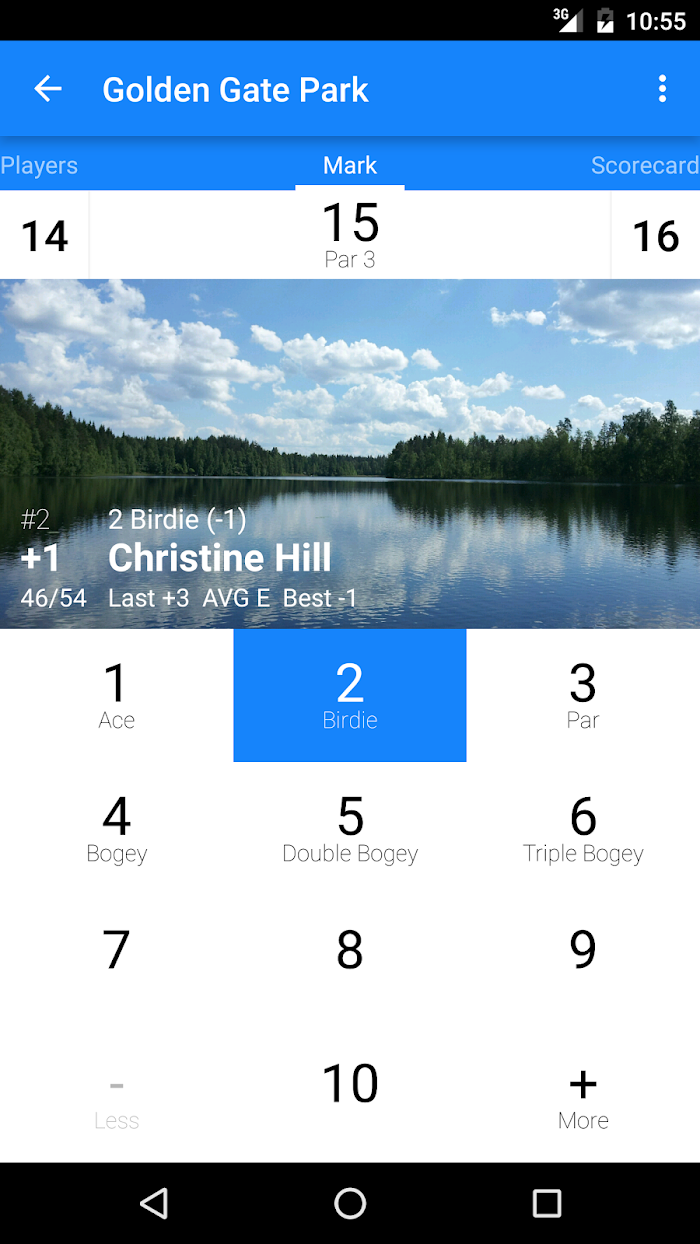The height and width of the screenshot is (1244, 700).
Task: Tap the system home button
Action: point(350,1203)
